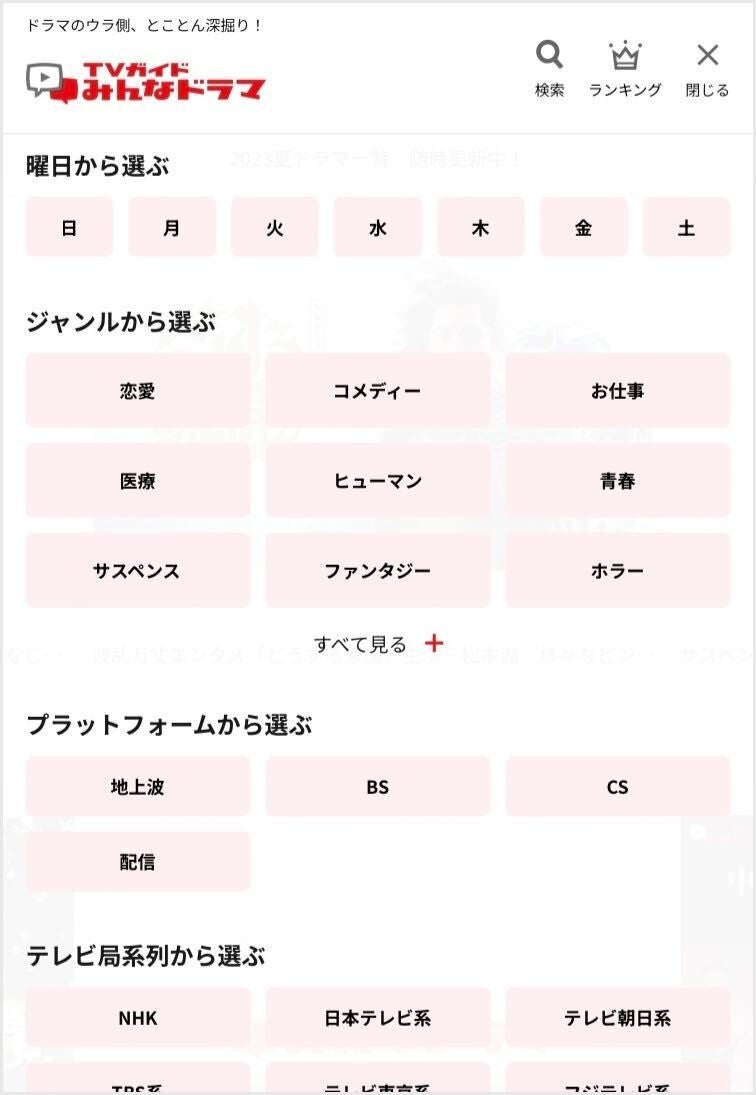Open the ランキング crown icon
This screenshot has width=756, height=1095.
tap(625, 68)
